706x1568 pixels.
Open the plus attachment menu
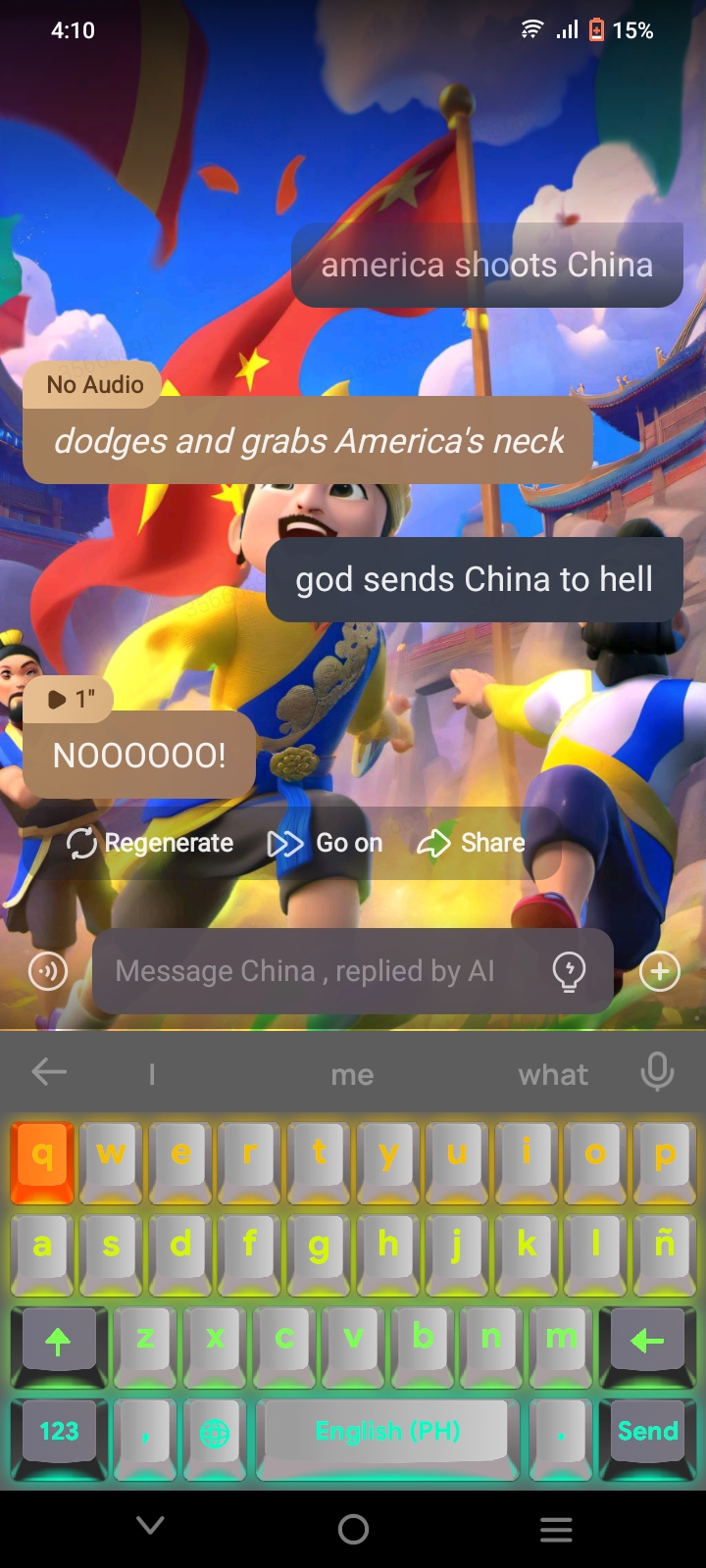660,971
